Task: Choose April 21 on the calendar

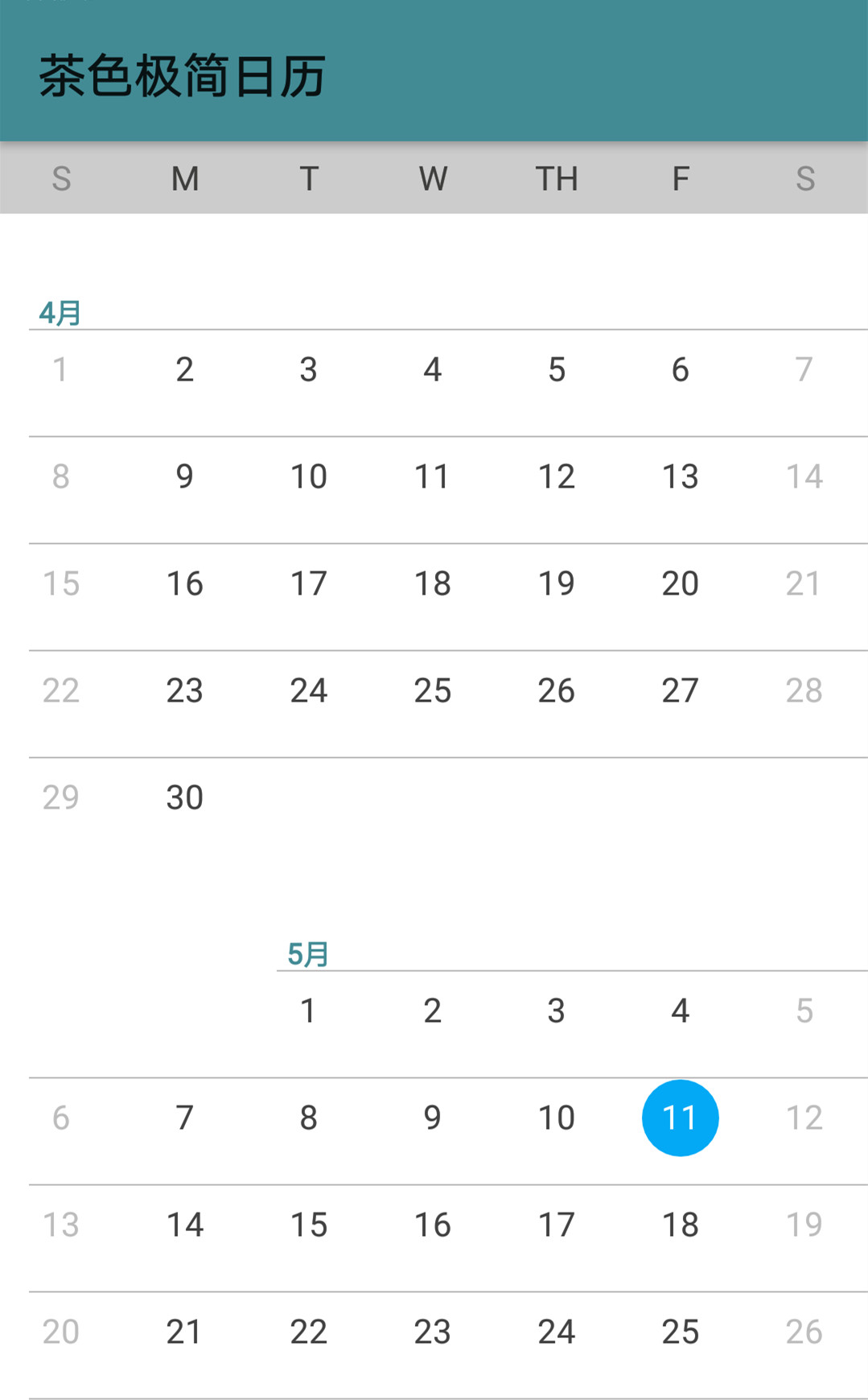Action: click(804, 584)
